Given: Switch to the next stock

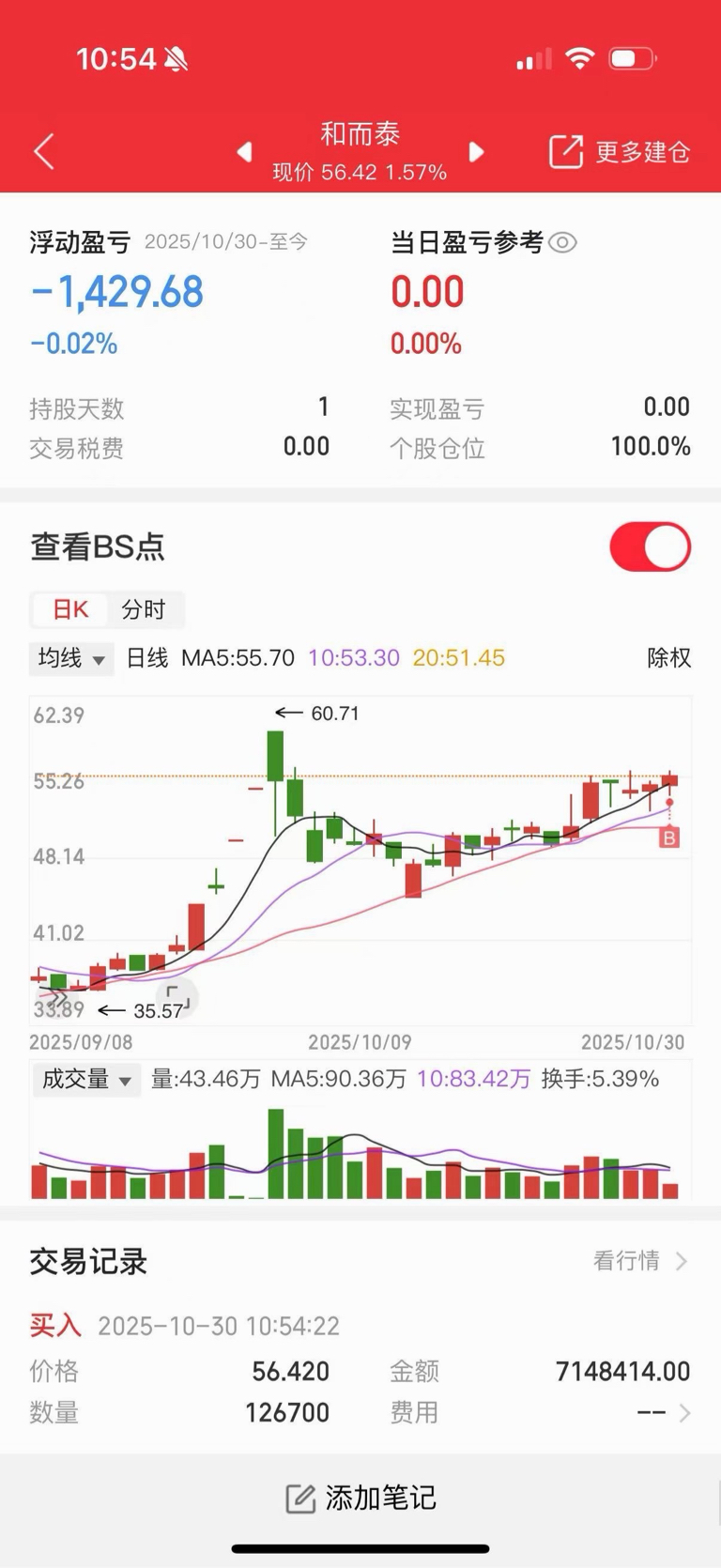Looking at the screenshot, I should pyautogui.click(x=476, y=151).
